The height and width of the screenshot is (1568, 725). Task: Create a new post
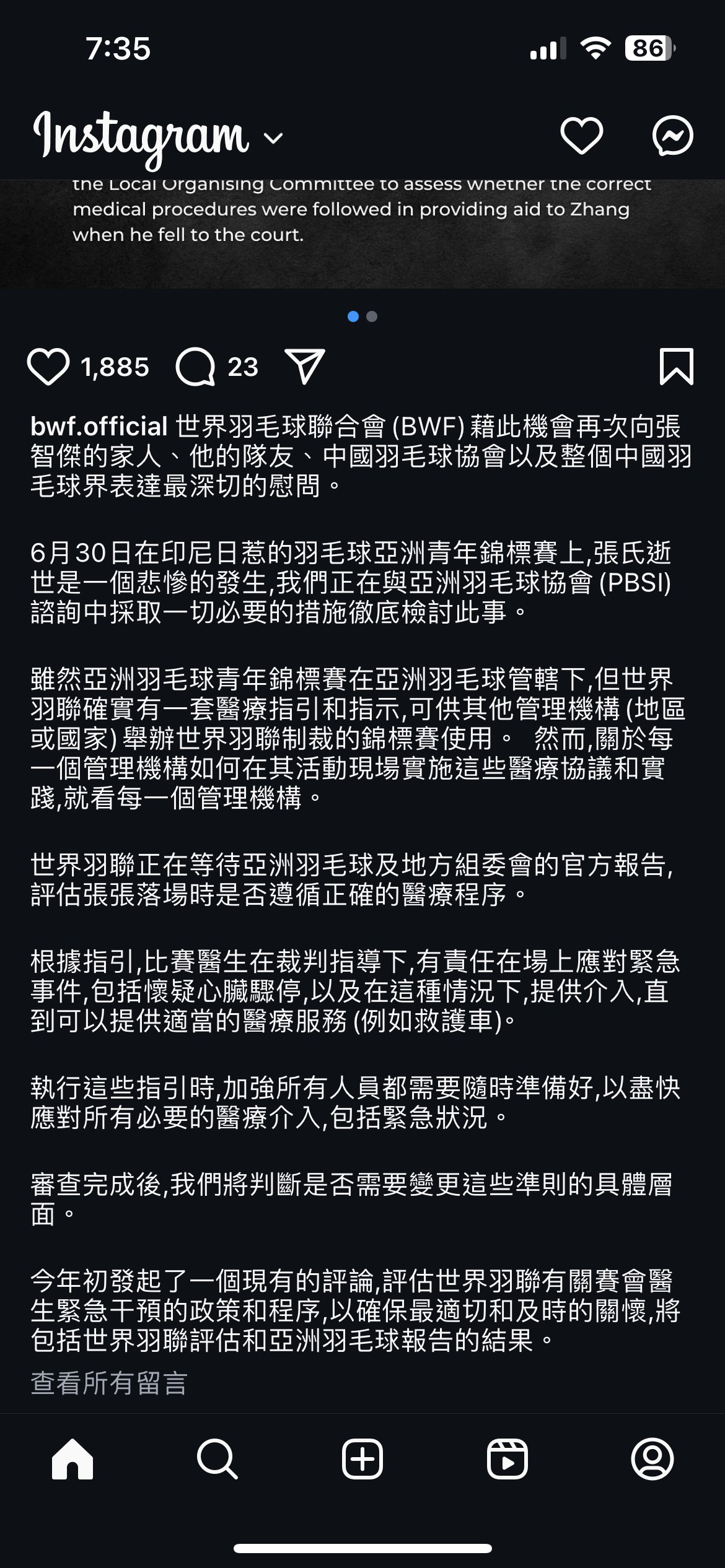coord(362,1459)
